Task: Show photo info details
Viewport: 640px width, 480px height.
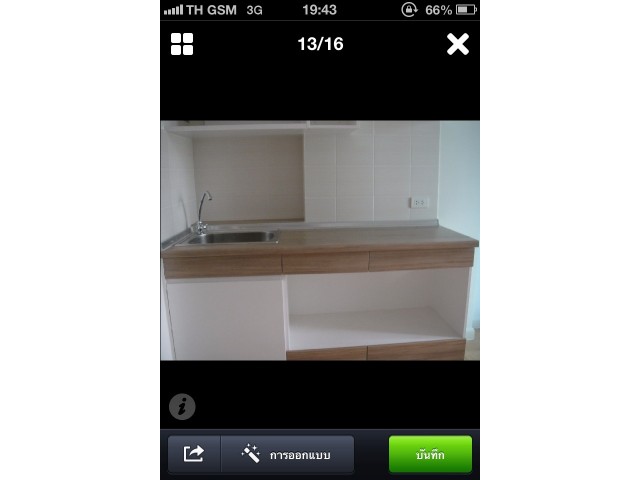Action: (x=182, y=407)
